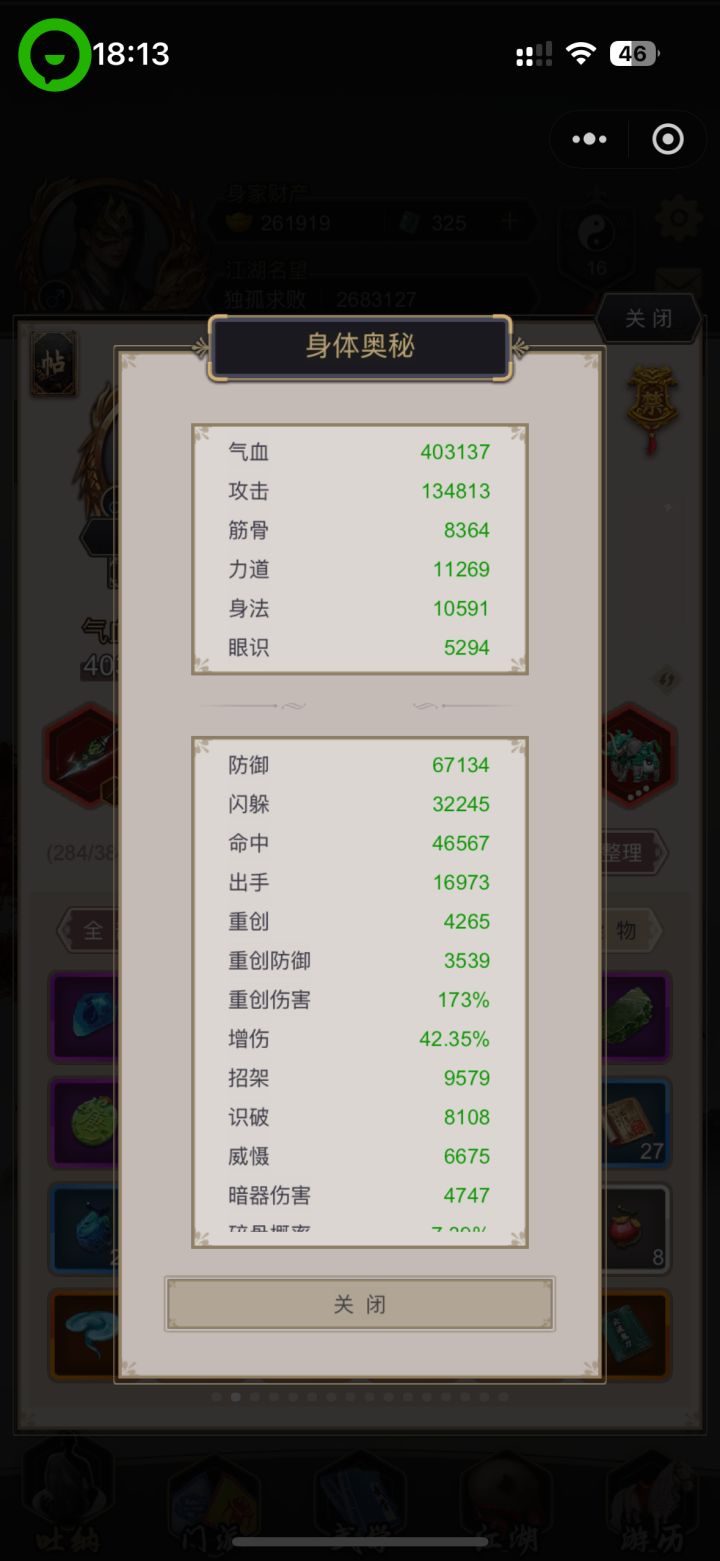720x1561 pixels.
Task: Tap the plus to add currency
Action: (510, 221)
